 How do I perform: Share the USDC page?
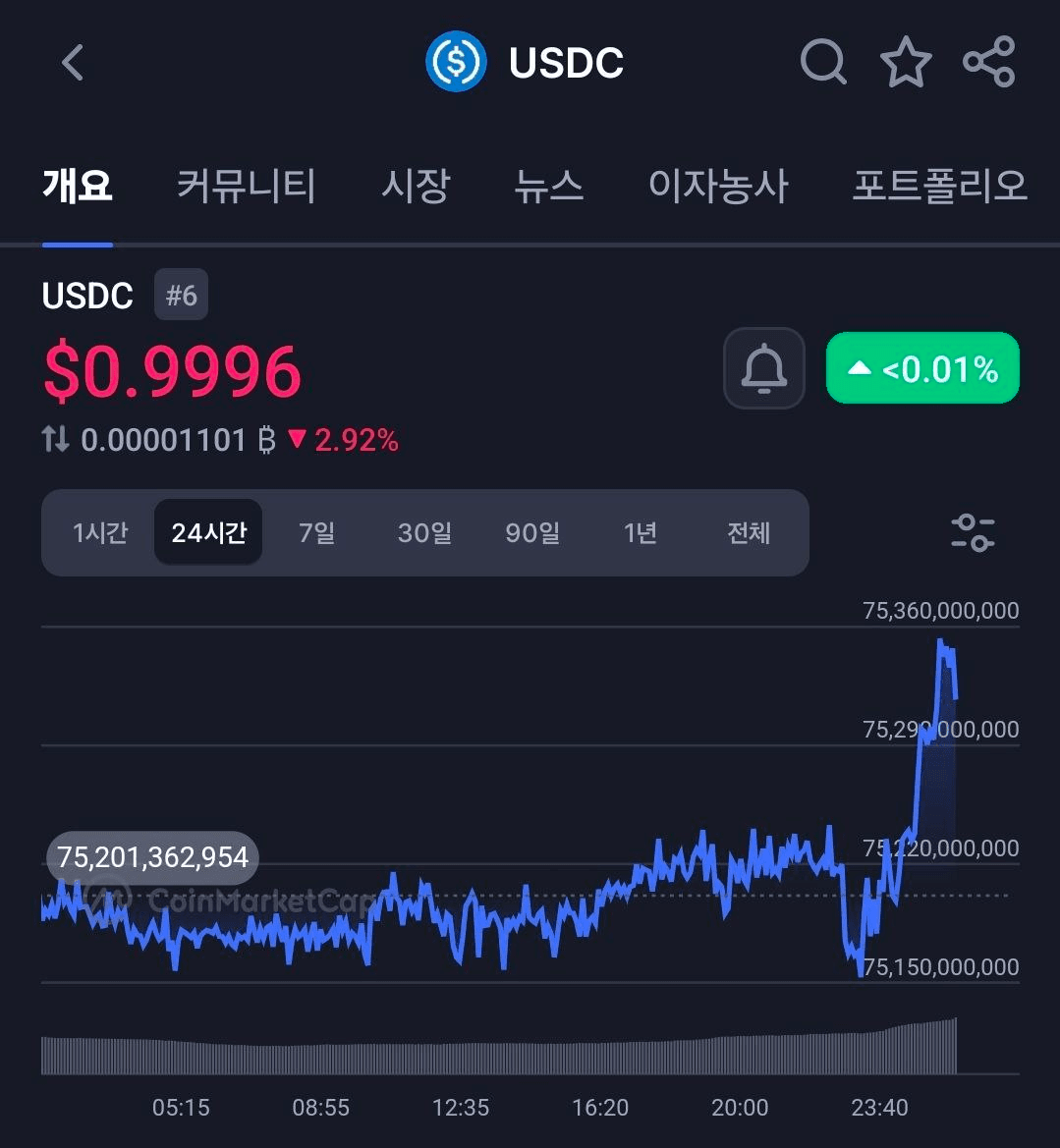(988, 63)
